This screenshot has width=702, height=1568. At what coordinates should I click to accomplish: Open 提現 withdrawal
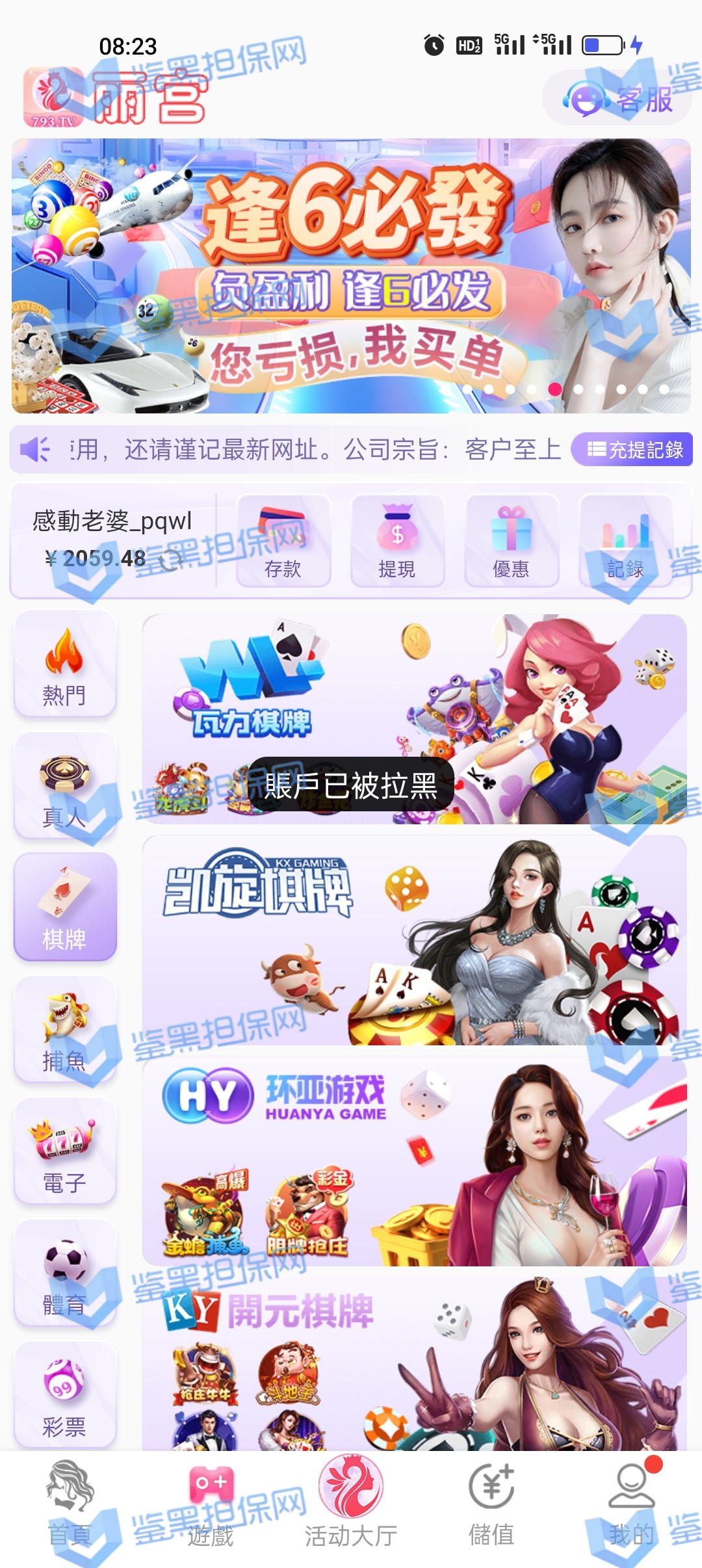point(397,541)
